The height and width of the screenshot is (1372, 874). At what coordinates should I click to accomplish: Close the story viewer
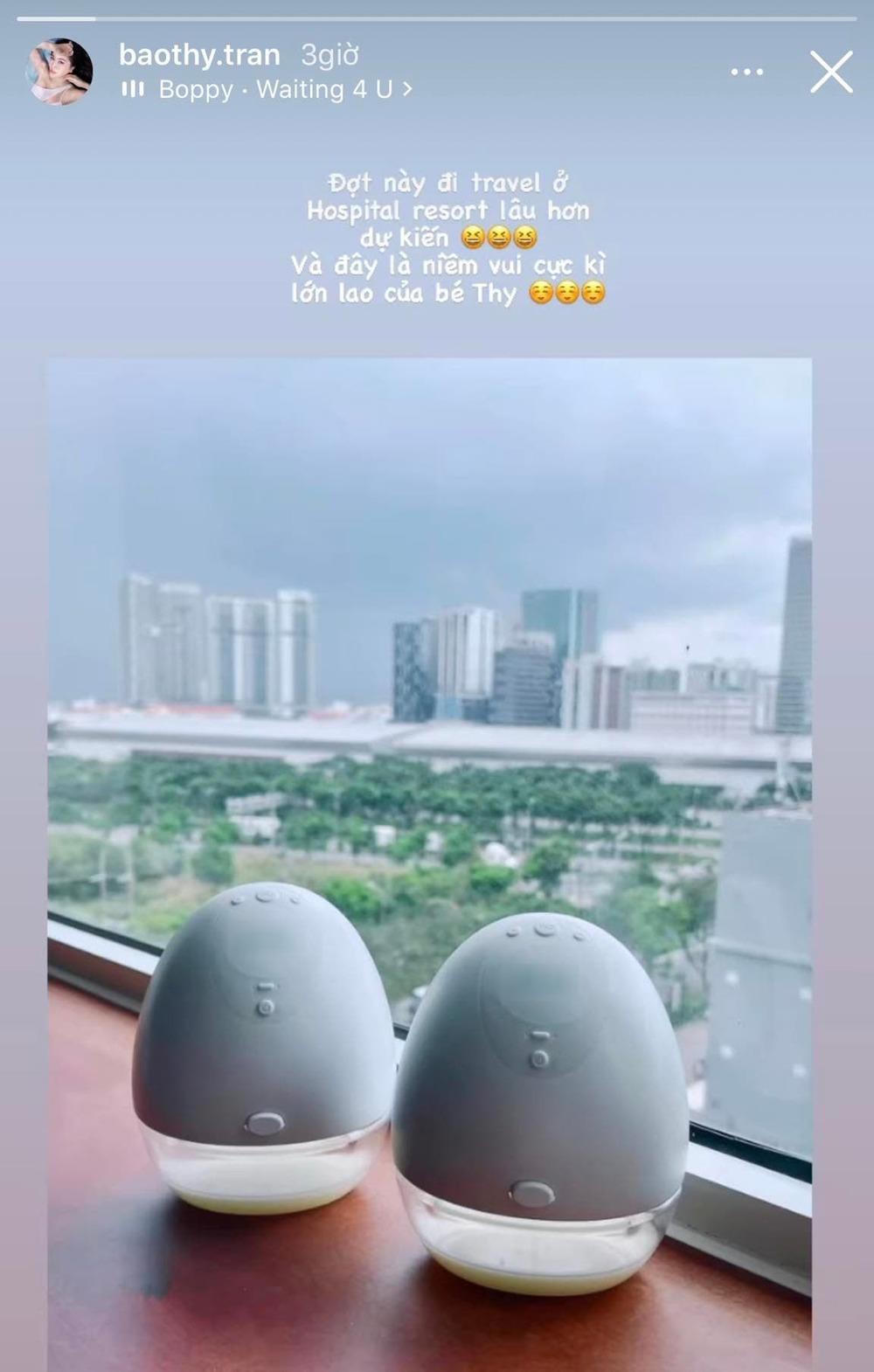pyautogui.click(x=830, y=72)
